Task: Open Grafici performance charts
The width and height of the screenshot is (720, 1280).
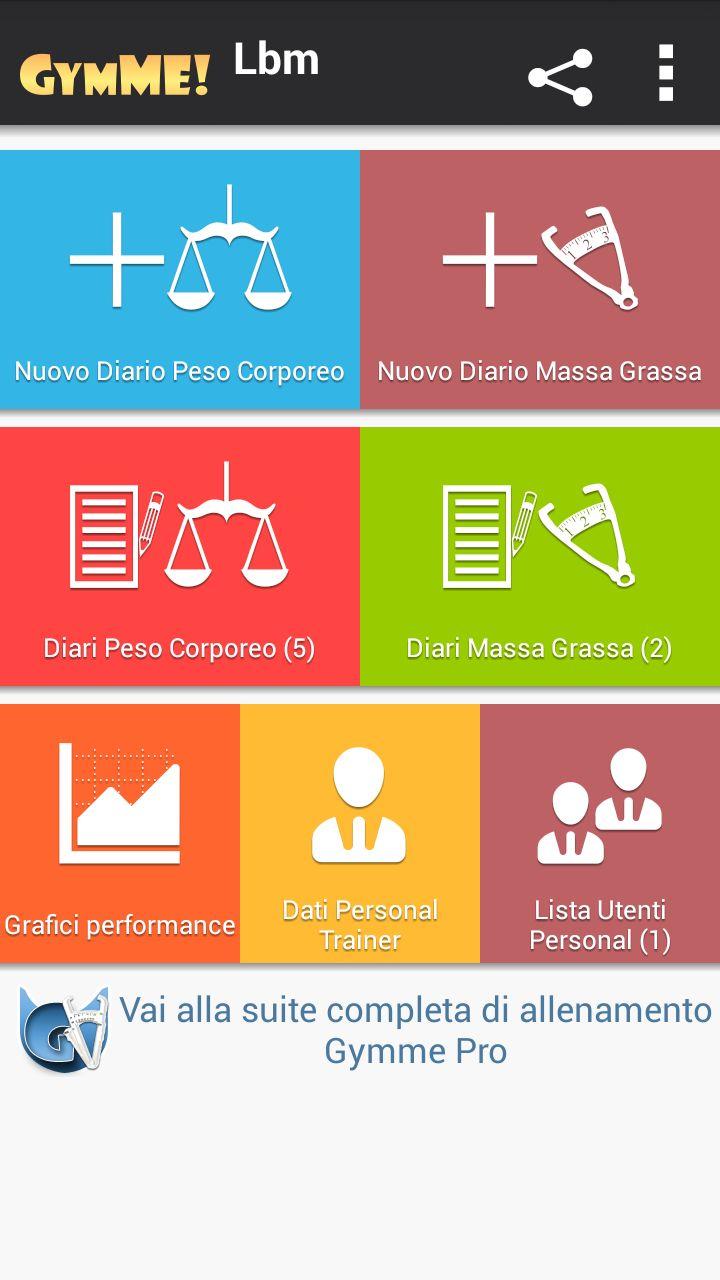Action: pos(120,833)
